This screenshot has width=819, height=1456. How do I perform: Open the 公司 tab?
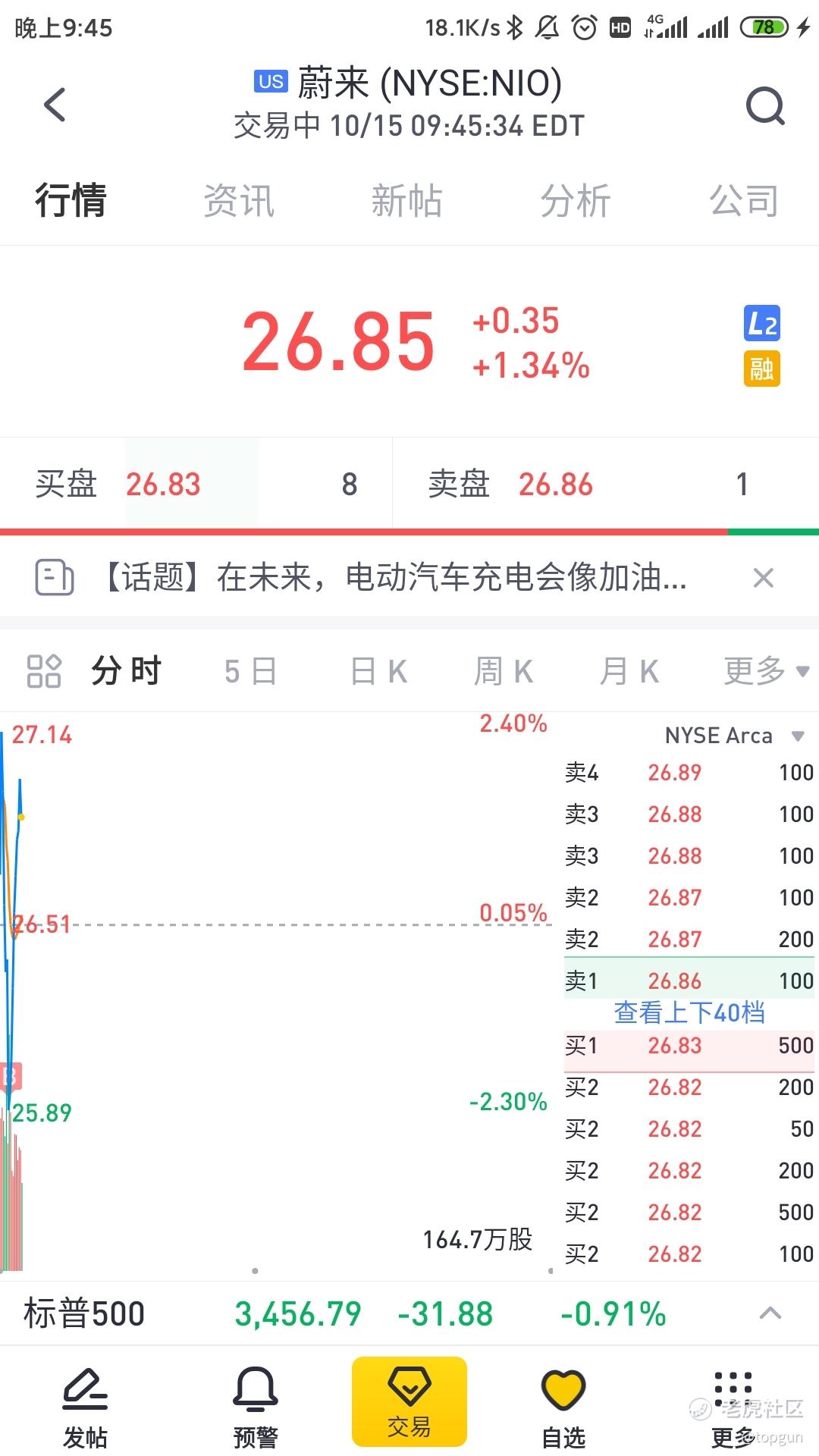click(744, 201)
